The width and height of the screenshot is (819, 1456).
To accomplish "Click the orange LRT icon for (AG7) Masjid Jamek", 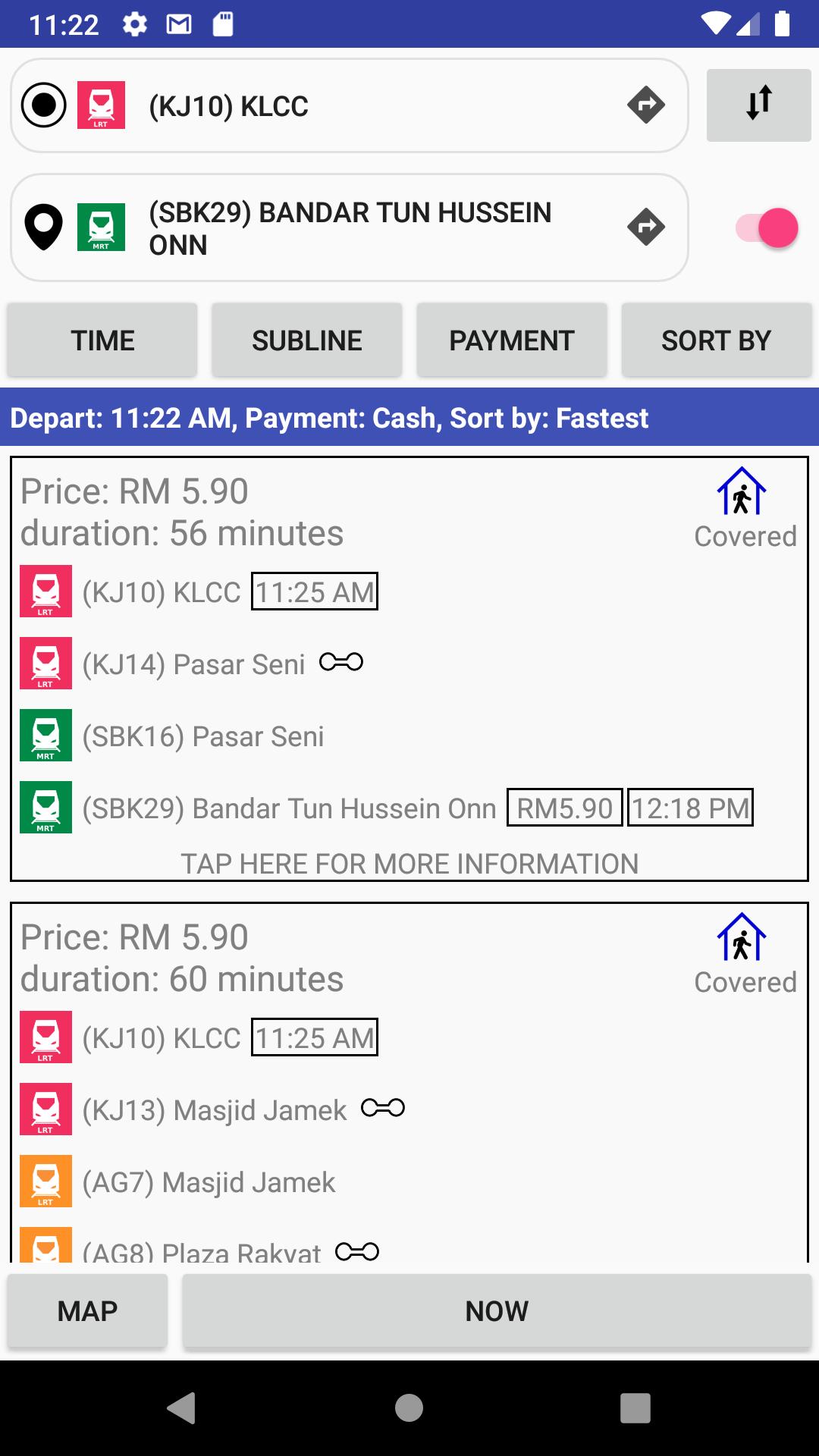I will tap(45, 1180).
